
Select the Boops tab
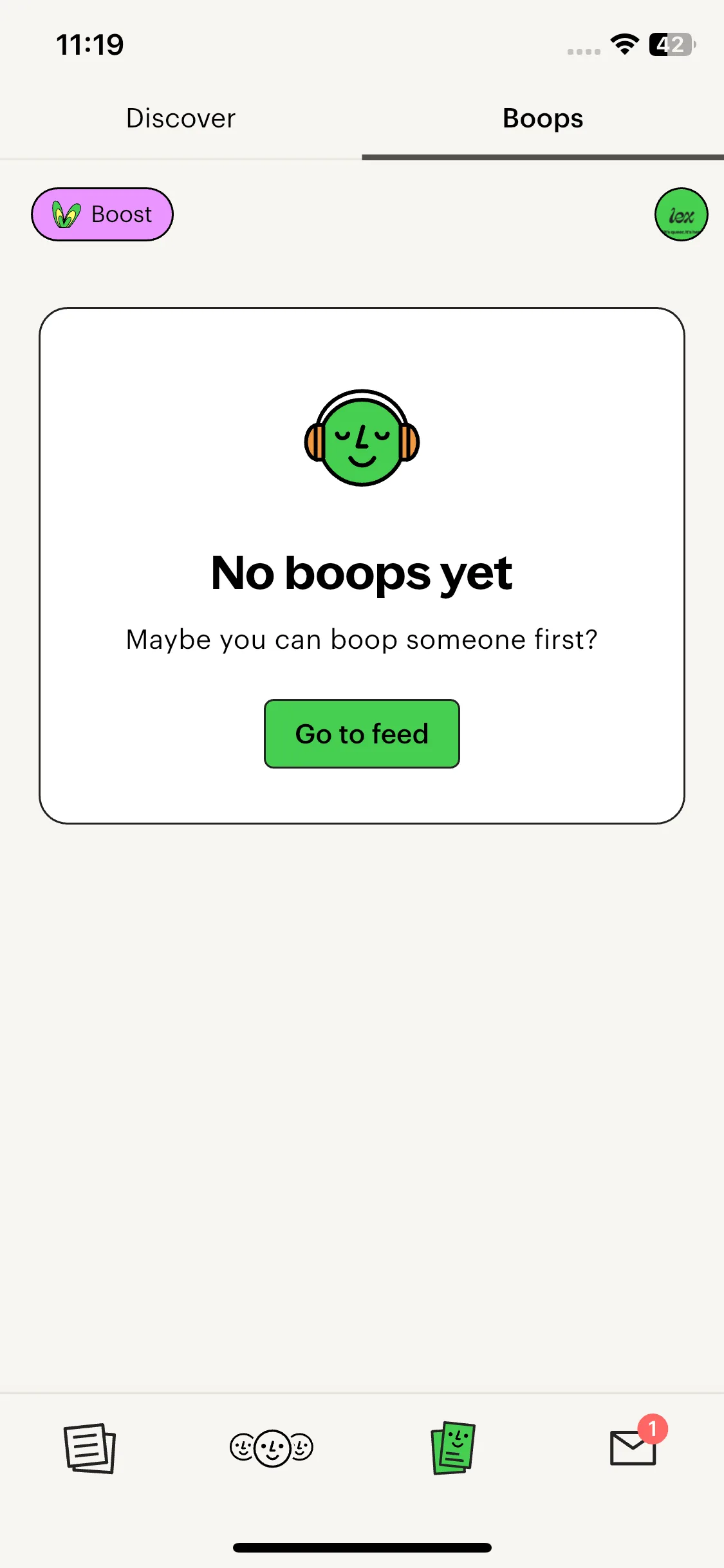[x=543, y=118]
